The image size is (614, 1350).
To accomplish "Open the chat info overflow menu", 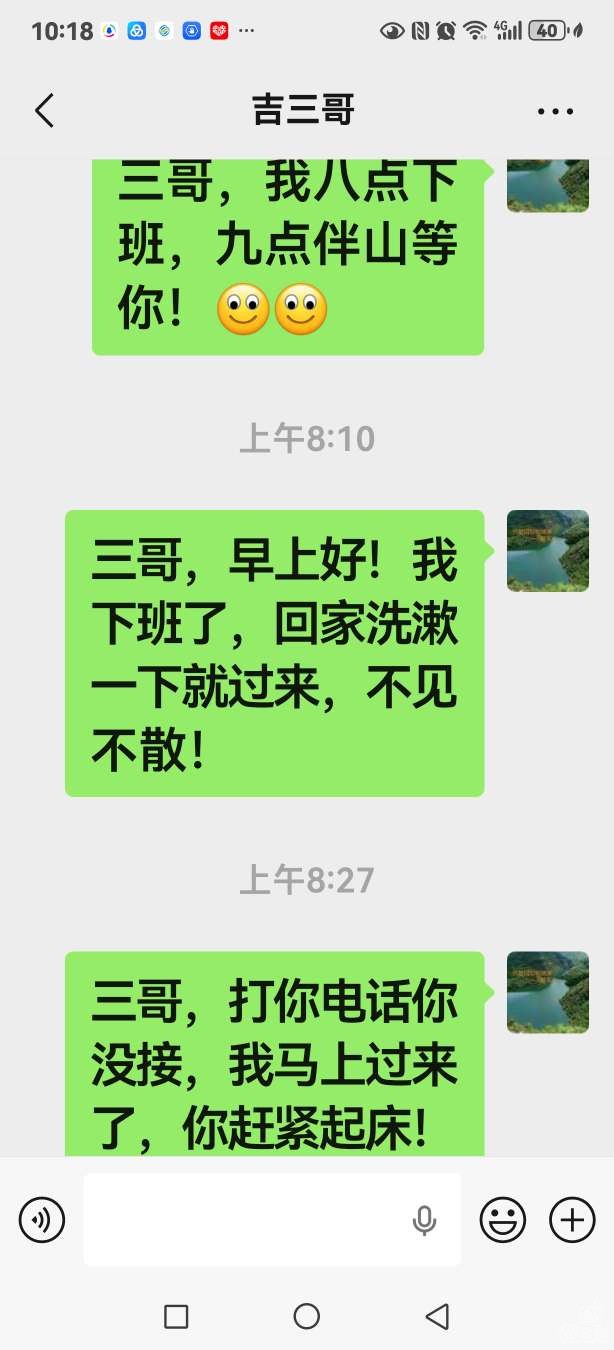I will 555,111.
